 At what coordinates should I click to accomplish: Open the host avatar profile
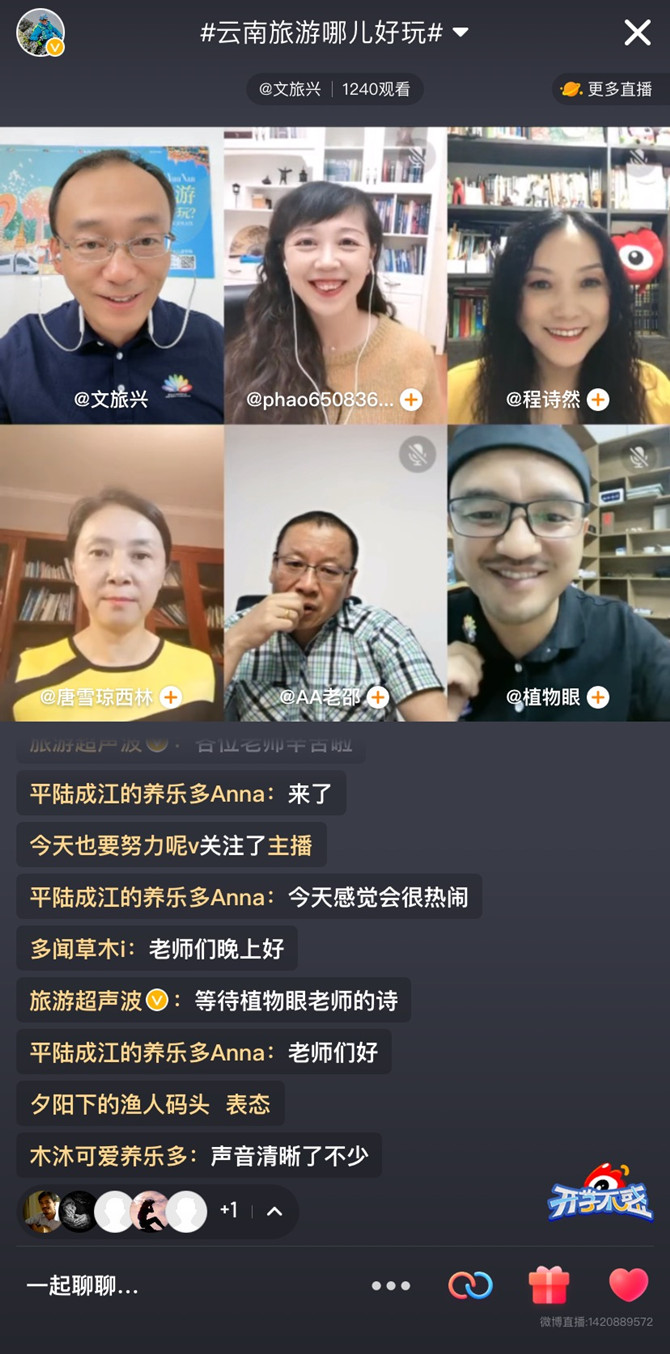(40, 32)
